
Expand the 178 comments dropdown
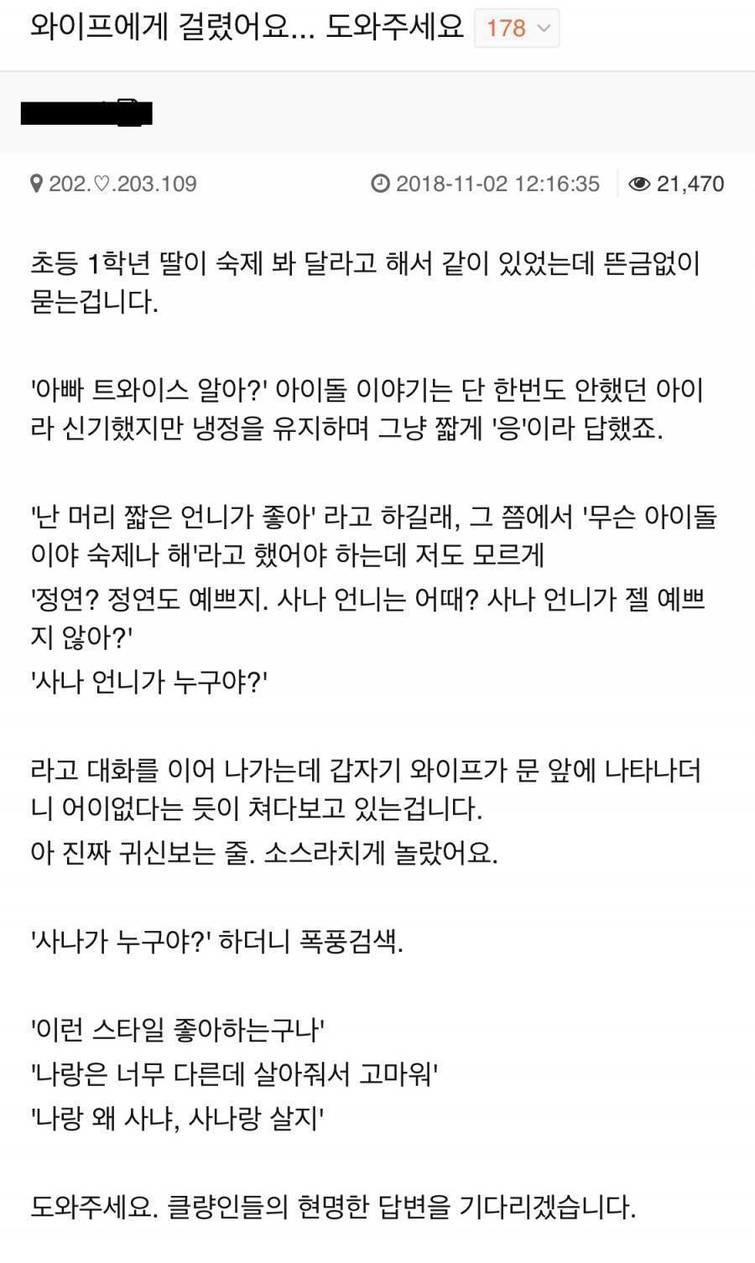517,28
